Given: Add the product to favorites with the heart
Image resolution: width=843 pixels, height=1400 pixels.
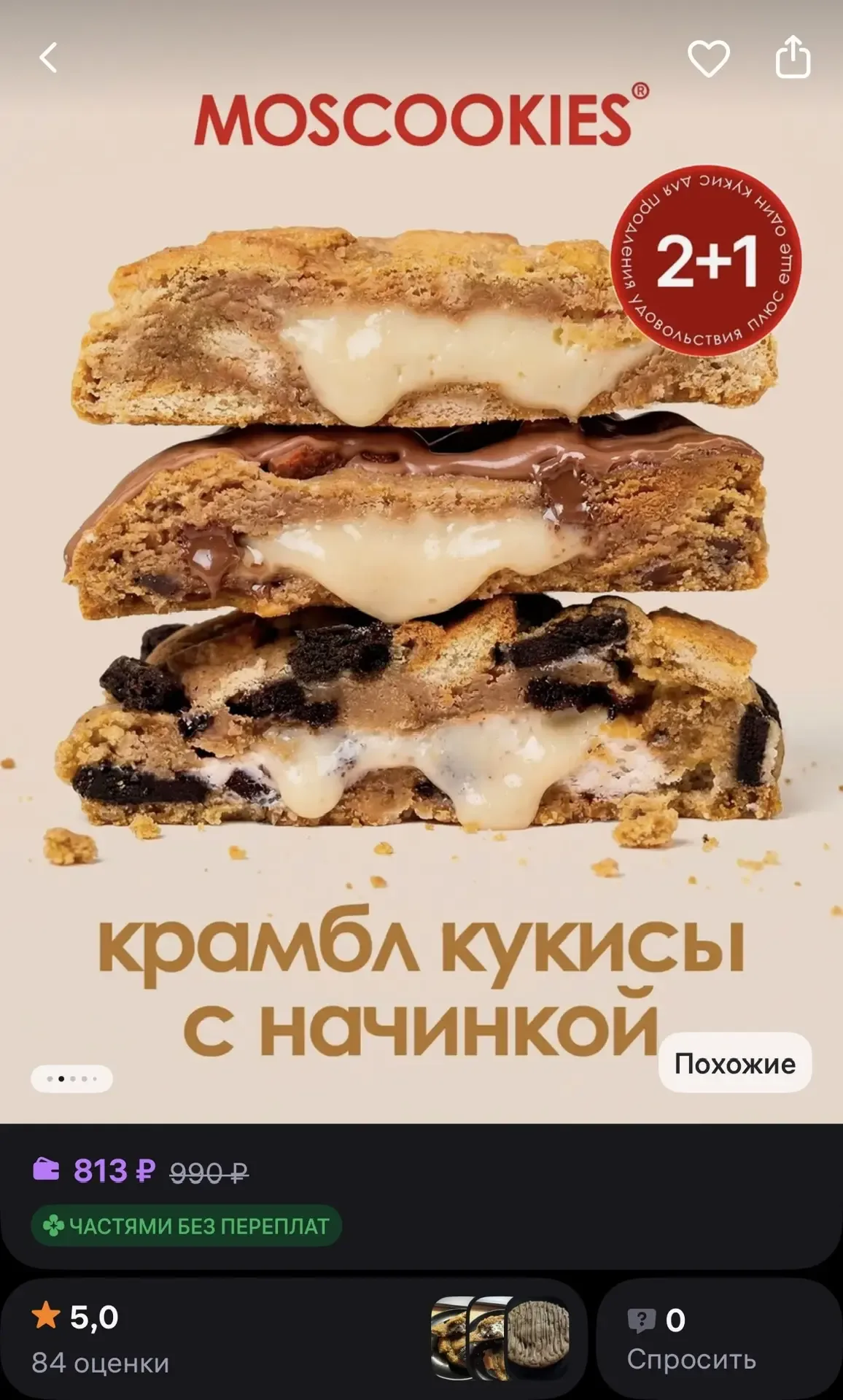Looking at the screenshot, I should tap(708, 58).
